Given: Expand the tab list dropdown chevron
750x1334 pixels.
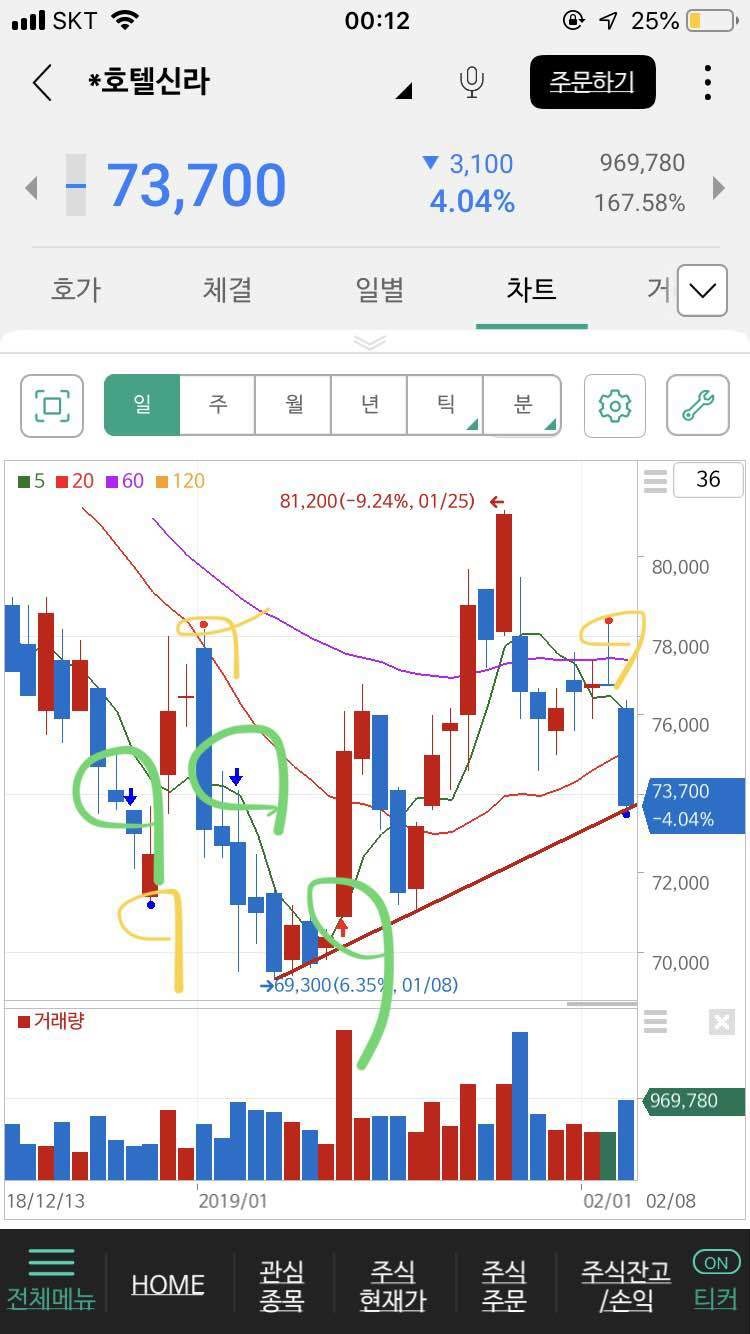Looking at the screenshot, I should 702,291.
